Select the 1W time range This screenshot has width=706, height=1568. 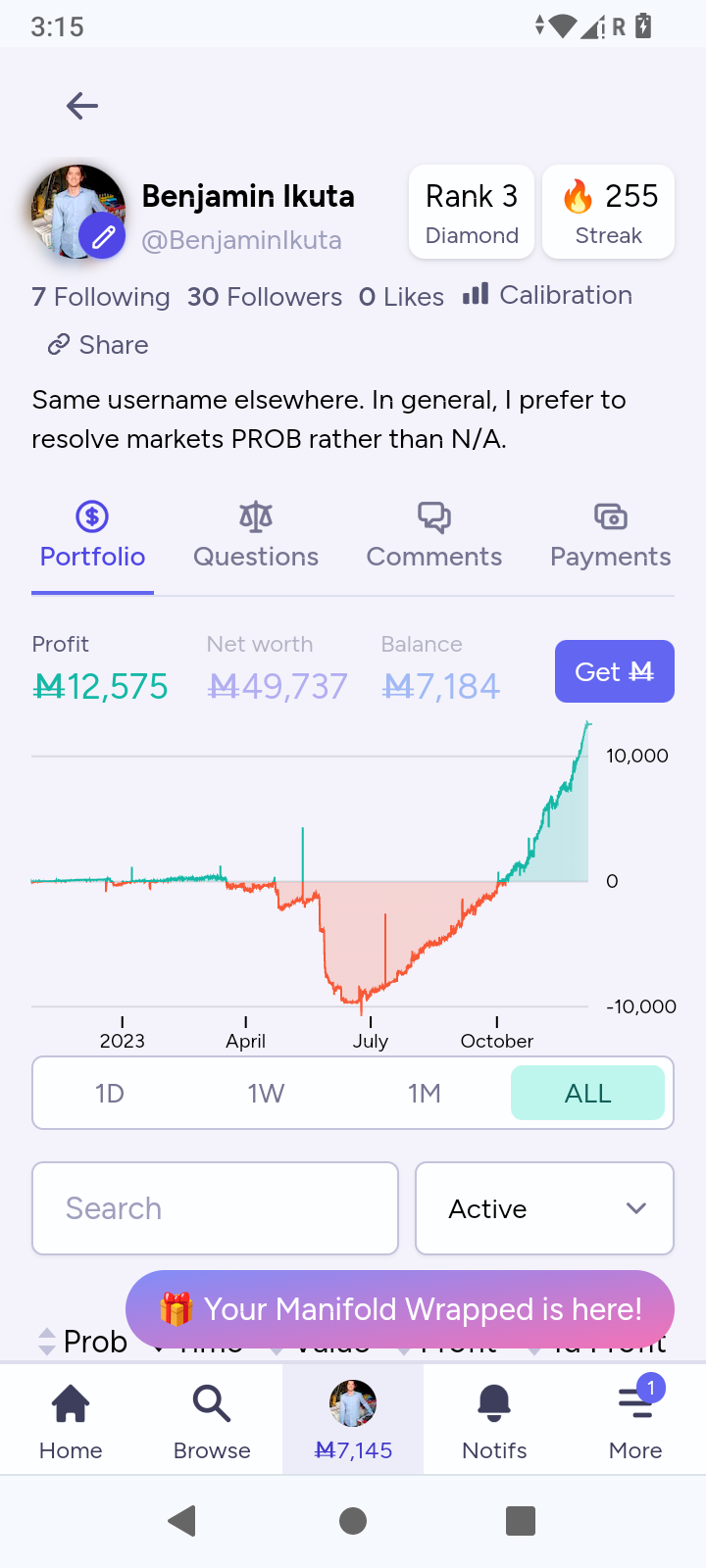coord(266,1094)
